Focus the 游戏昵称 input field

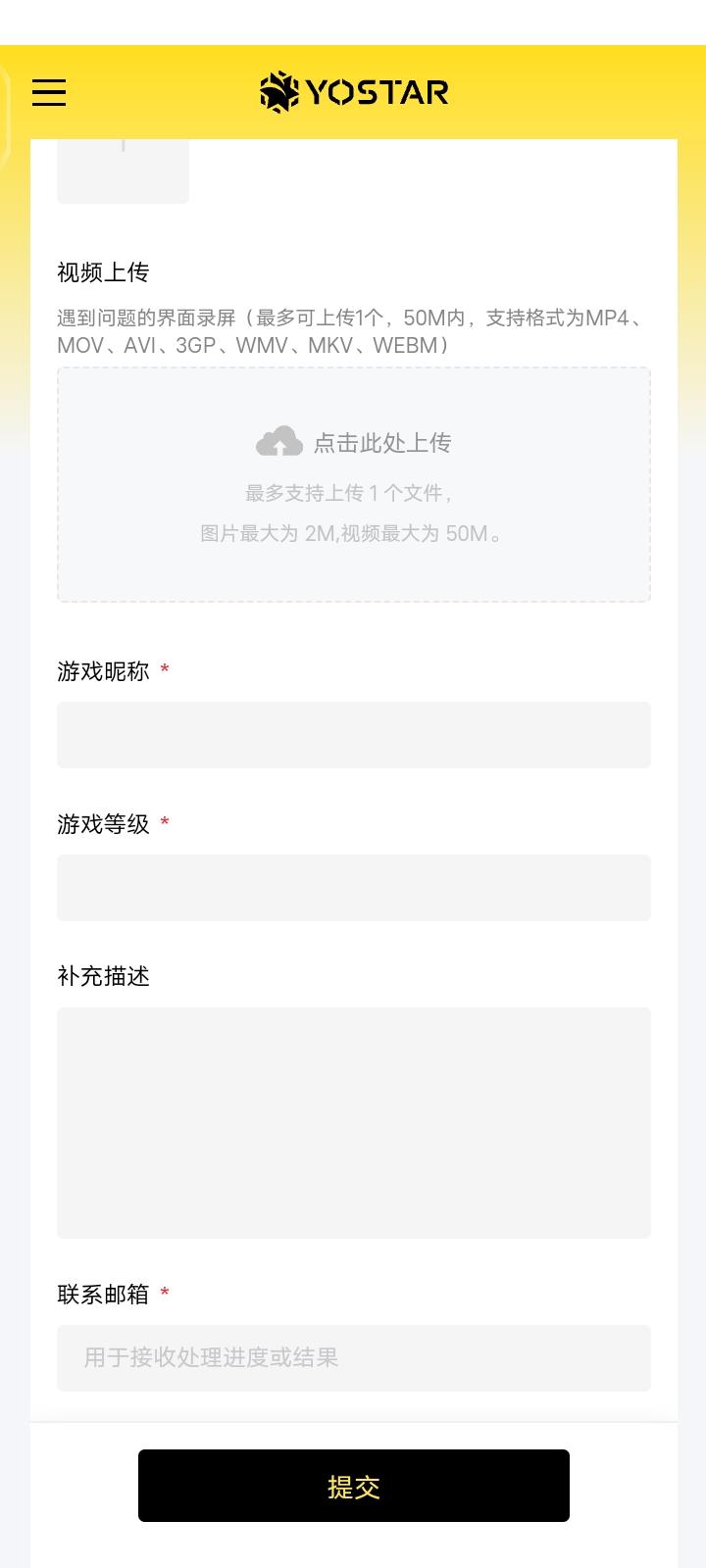coord(354,735)
